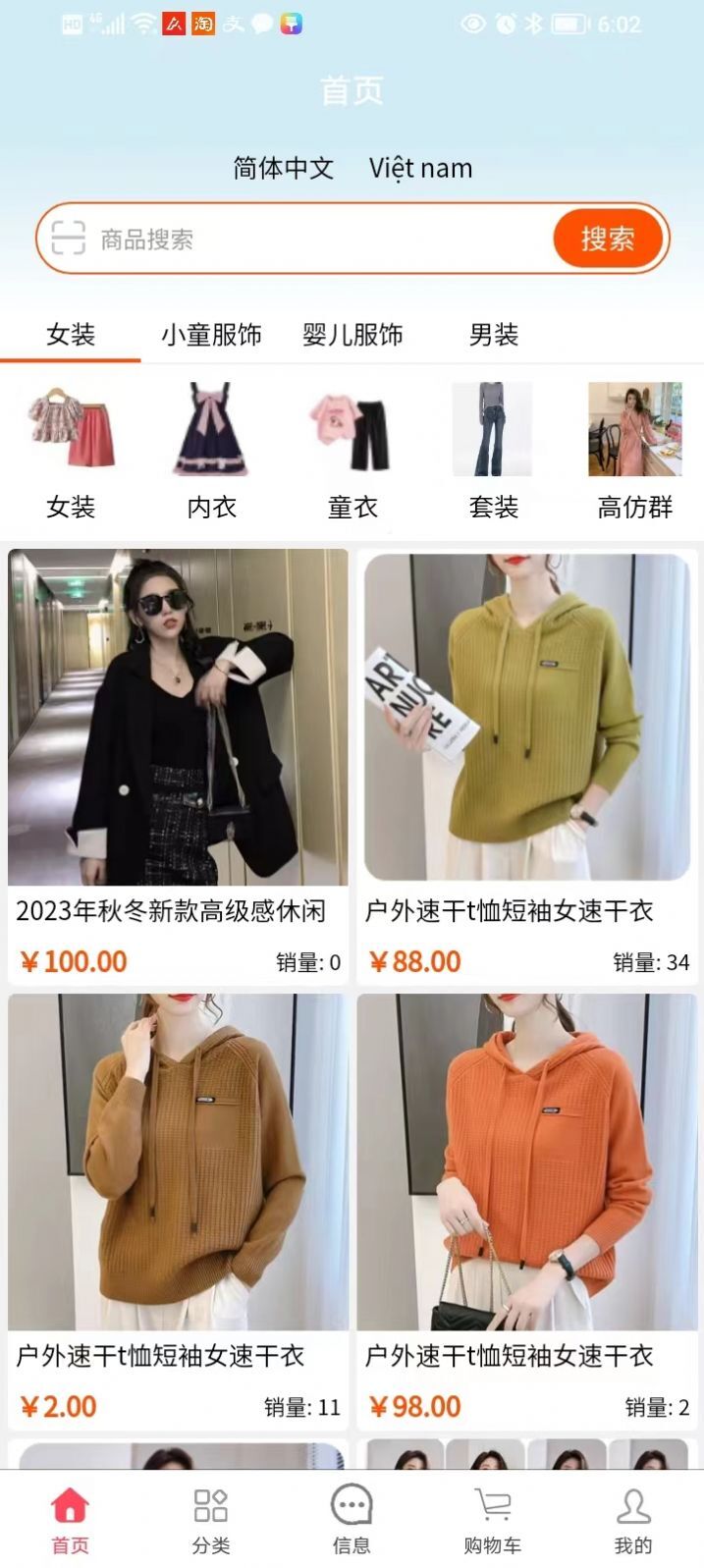Open the 童衣 subcategory

352,452
